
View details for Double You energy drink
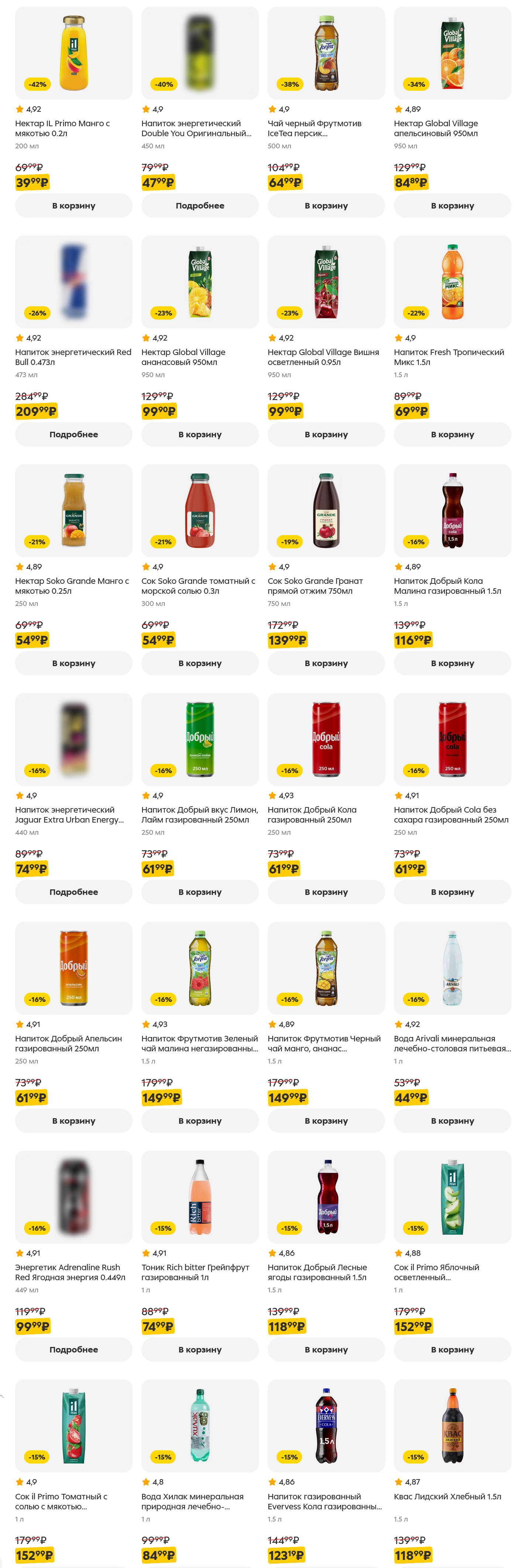(200, 206)
